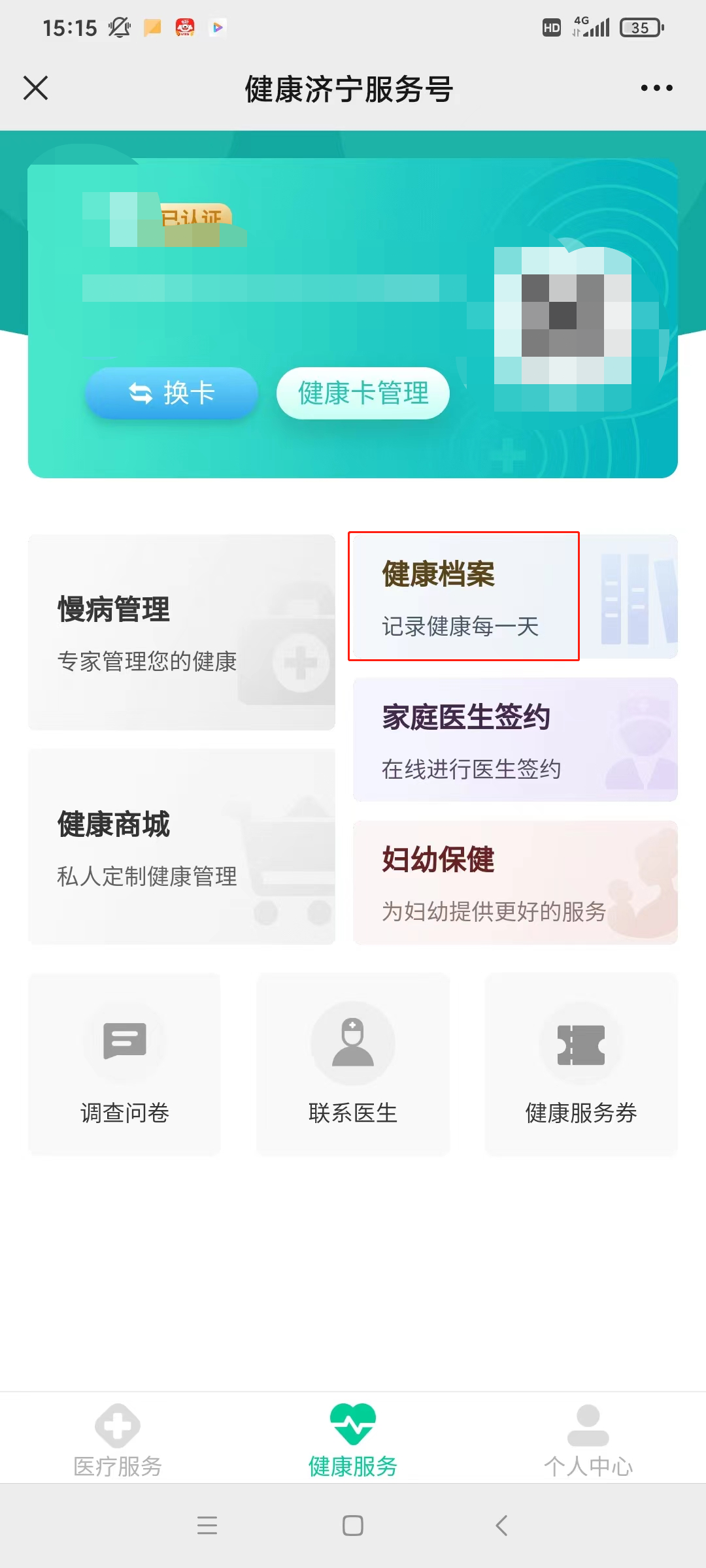Tap the 换卡 switch card button
The width and height of the screenshot is (706, 1568).
[x=172, y=393]
